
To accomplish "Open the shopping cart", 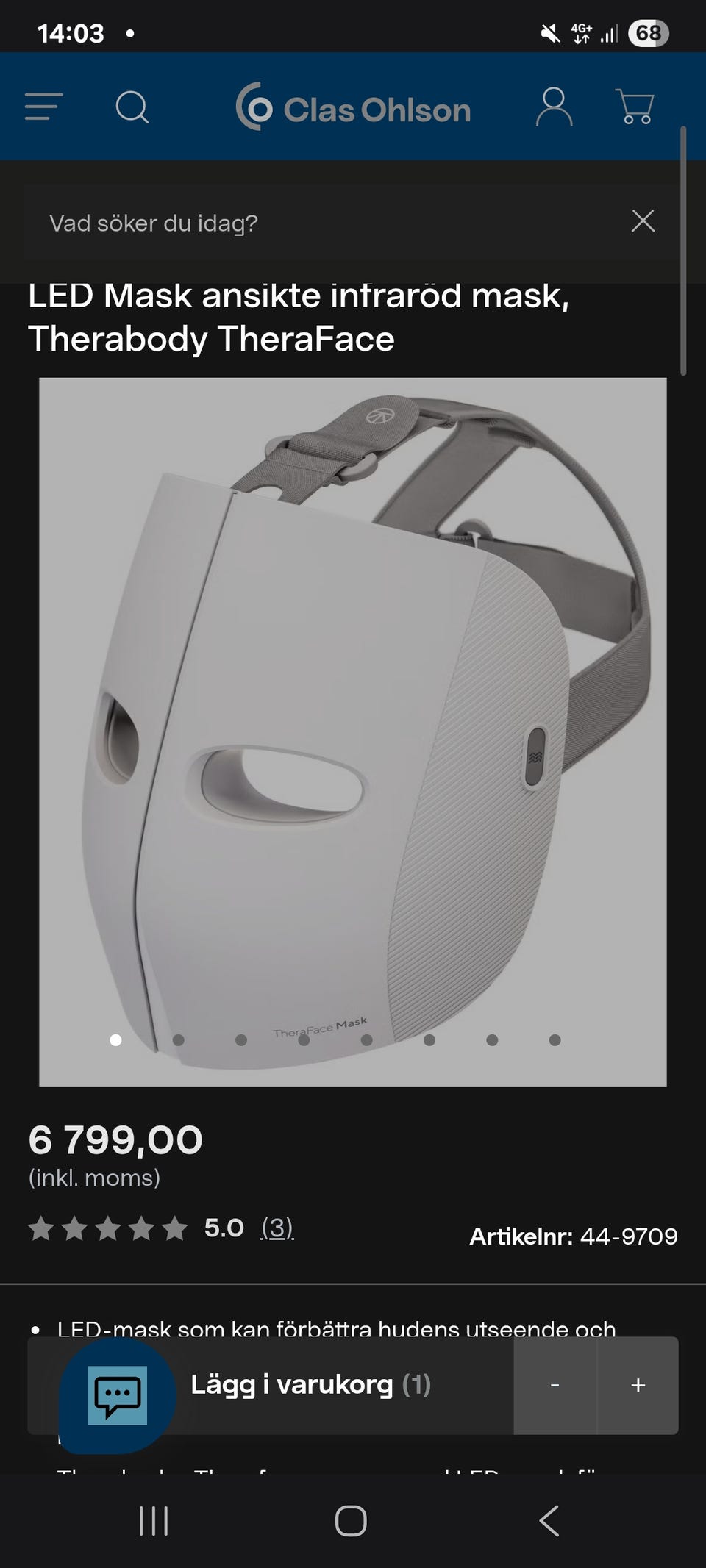I will point(635,107).
